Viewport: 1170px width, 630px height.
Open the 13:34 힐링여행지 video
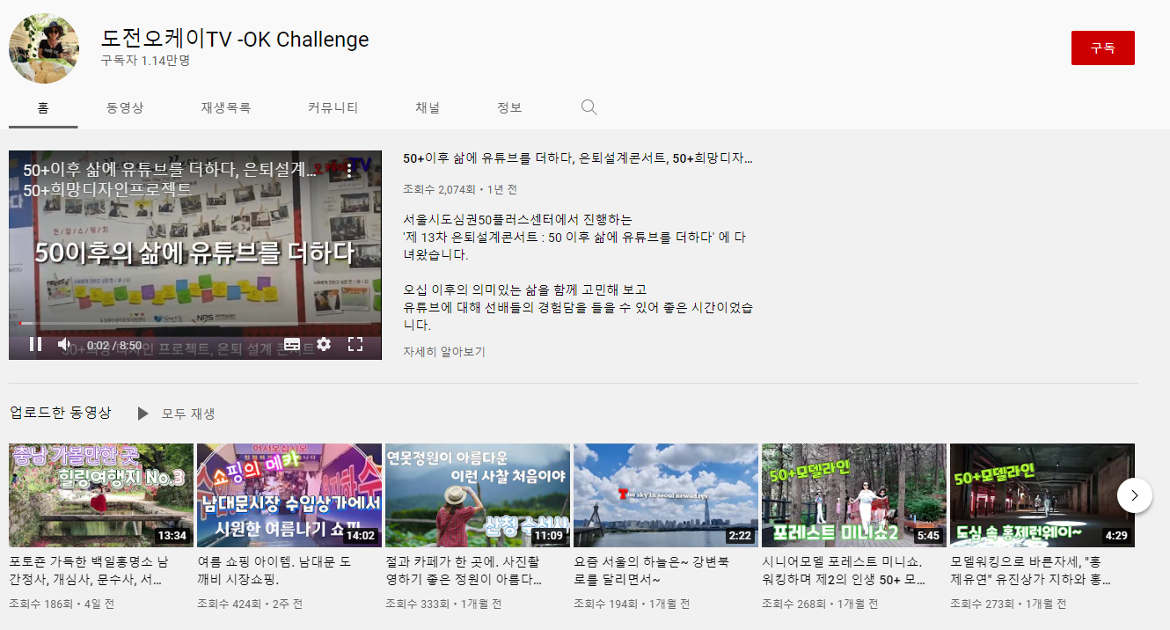(101, 495)
